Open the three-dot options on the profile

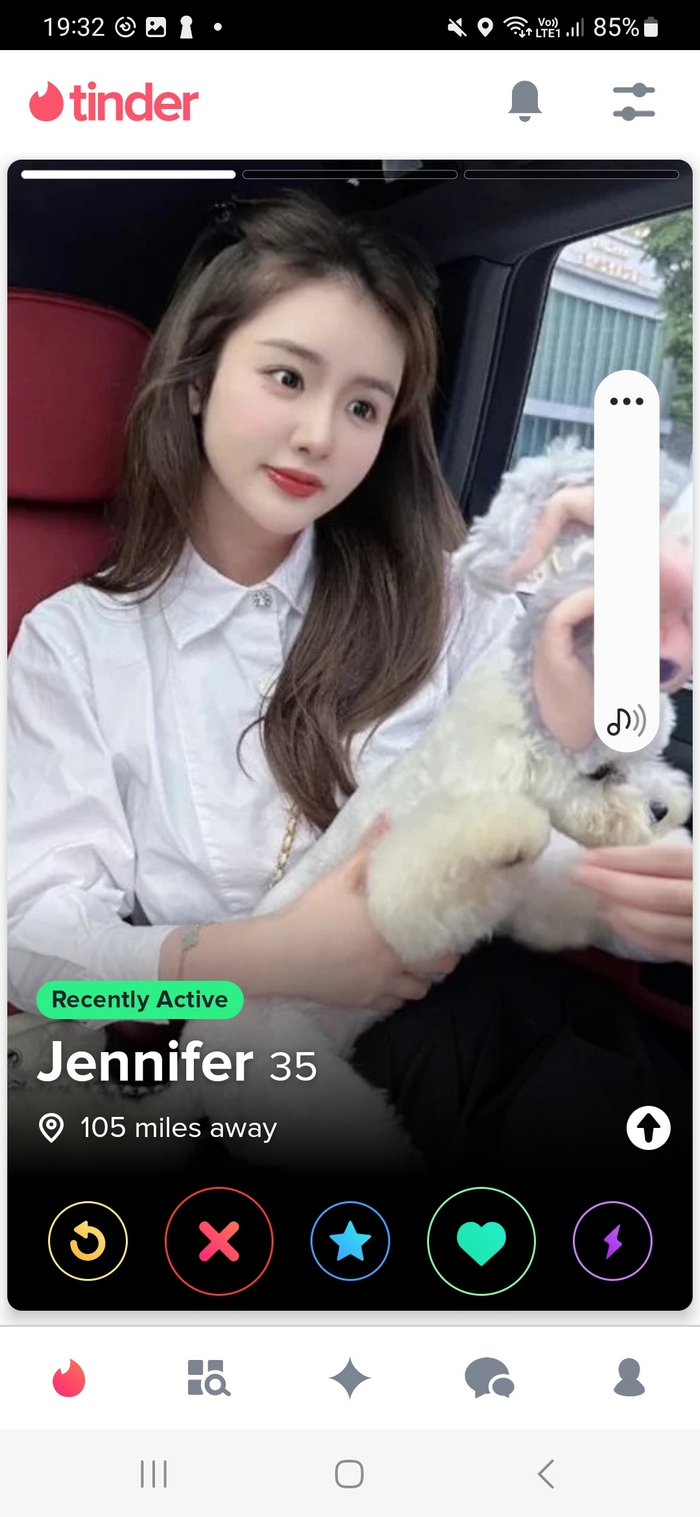[627, 402]
